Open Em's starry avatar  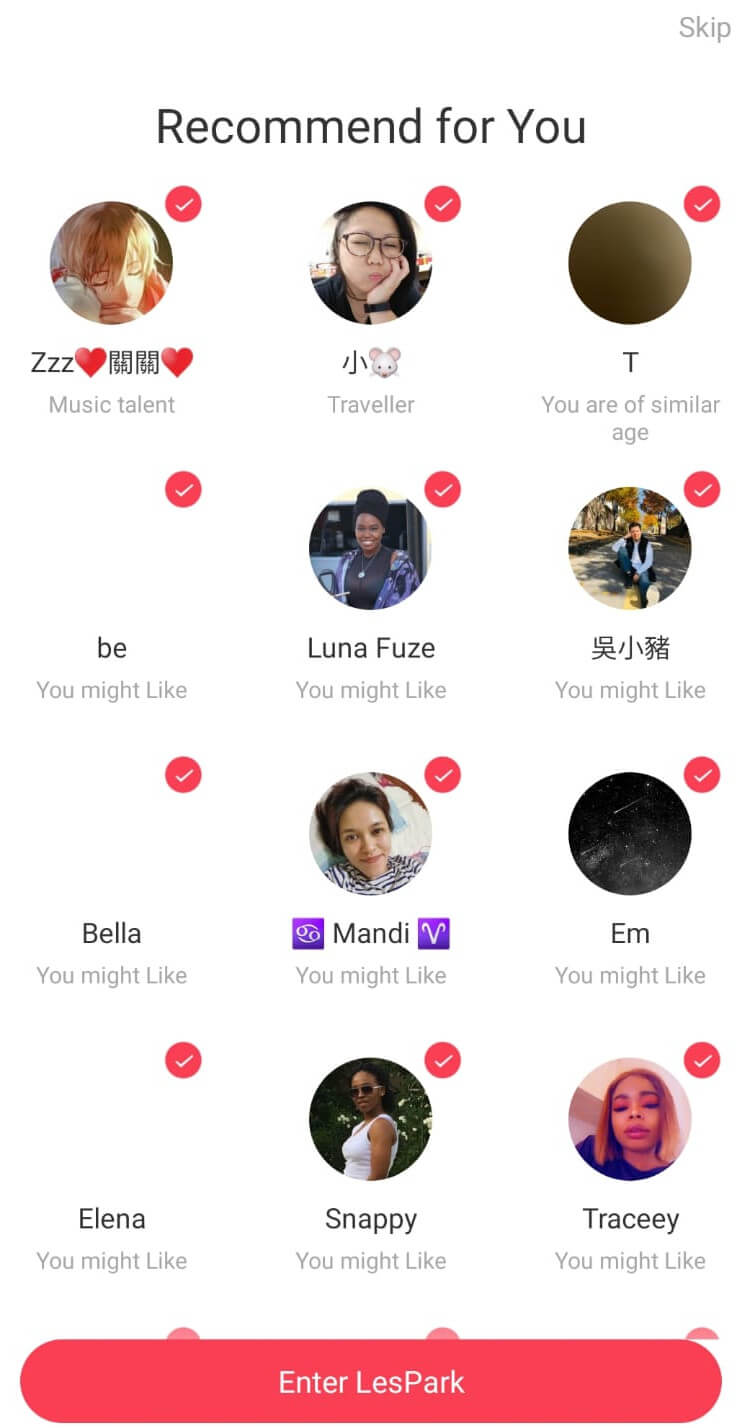point(630,833)
